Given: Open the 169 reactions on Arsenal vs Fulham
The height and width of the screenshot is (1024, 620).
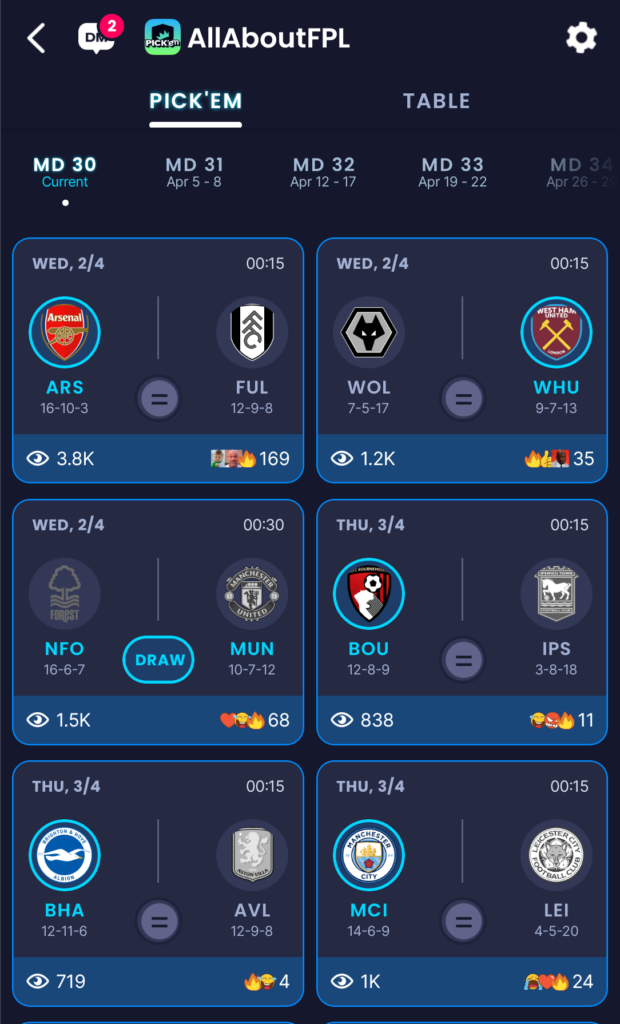Looking at the screenshot, I should 250,458.
